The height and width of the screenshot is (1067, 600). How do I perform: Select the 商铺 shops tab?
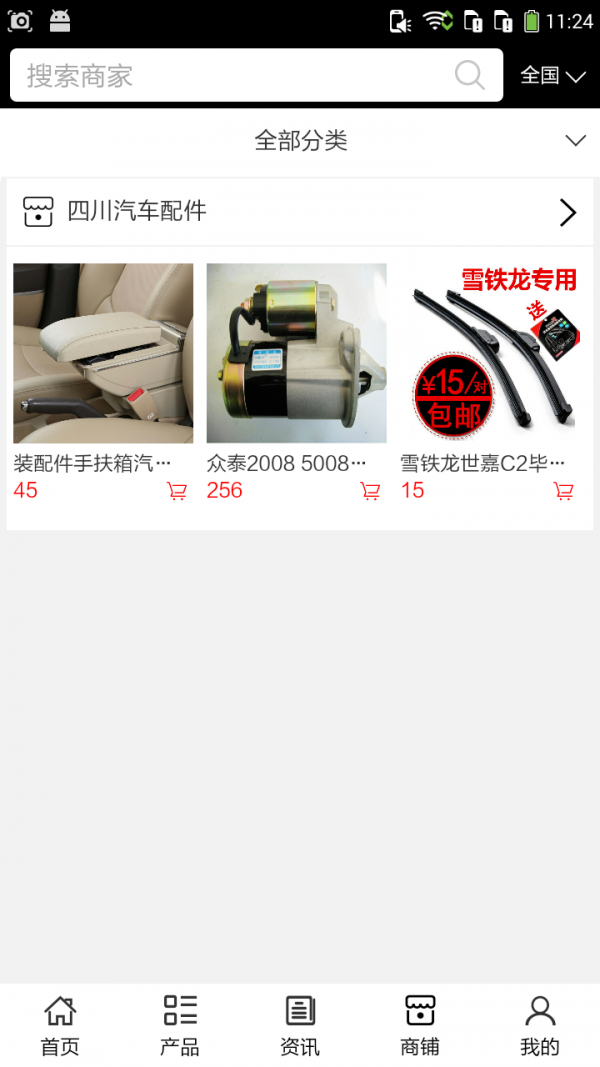point(420,1026)
